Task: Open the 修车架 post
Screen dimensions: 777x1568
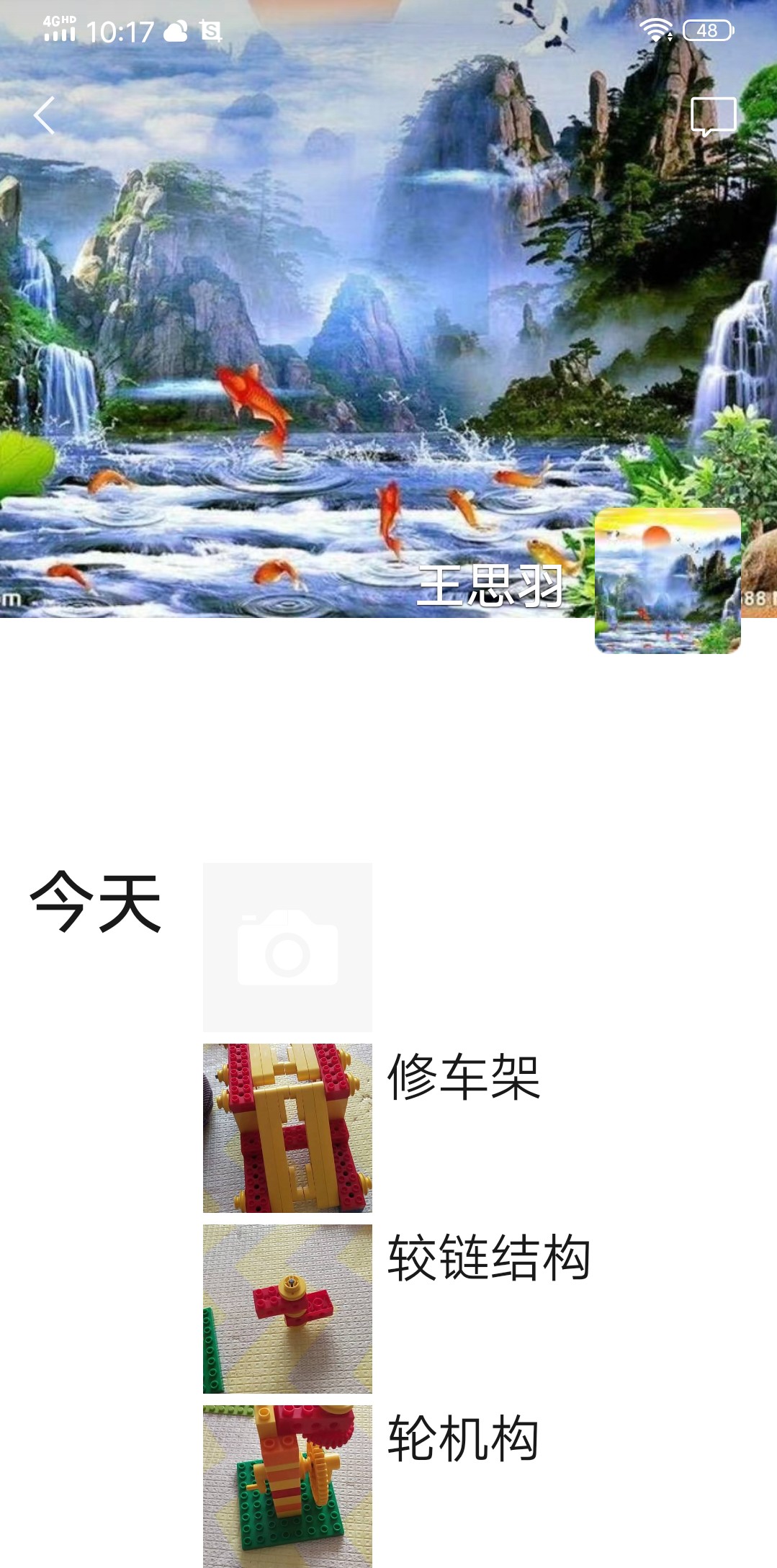Action: (287, 1128)
